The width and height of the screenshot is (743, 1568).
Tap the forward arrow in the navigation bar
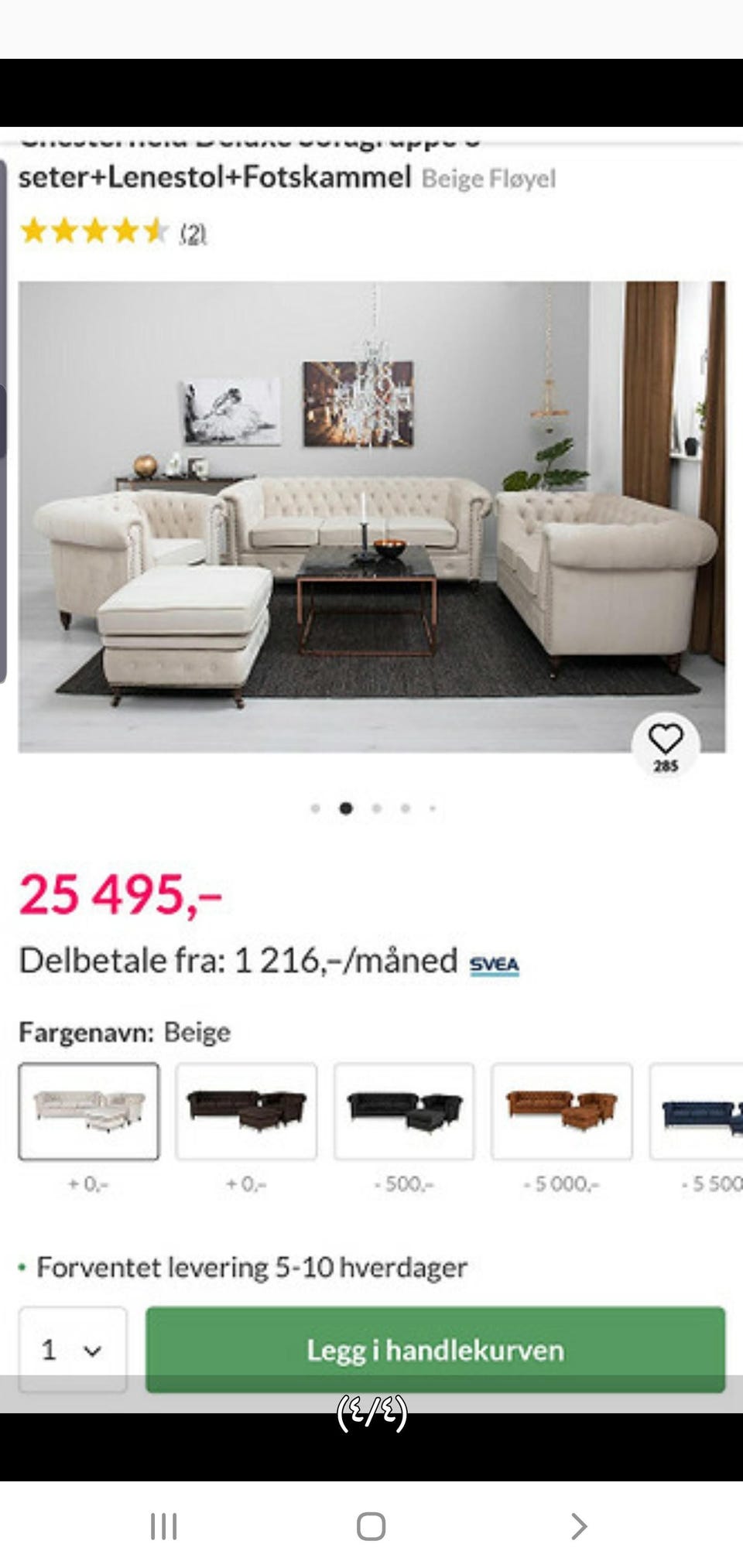577,1527
